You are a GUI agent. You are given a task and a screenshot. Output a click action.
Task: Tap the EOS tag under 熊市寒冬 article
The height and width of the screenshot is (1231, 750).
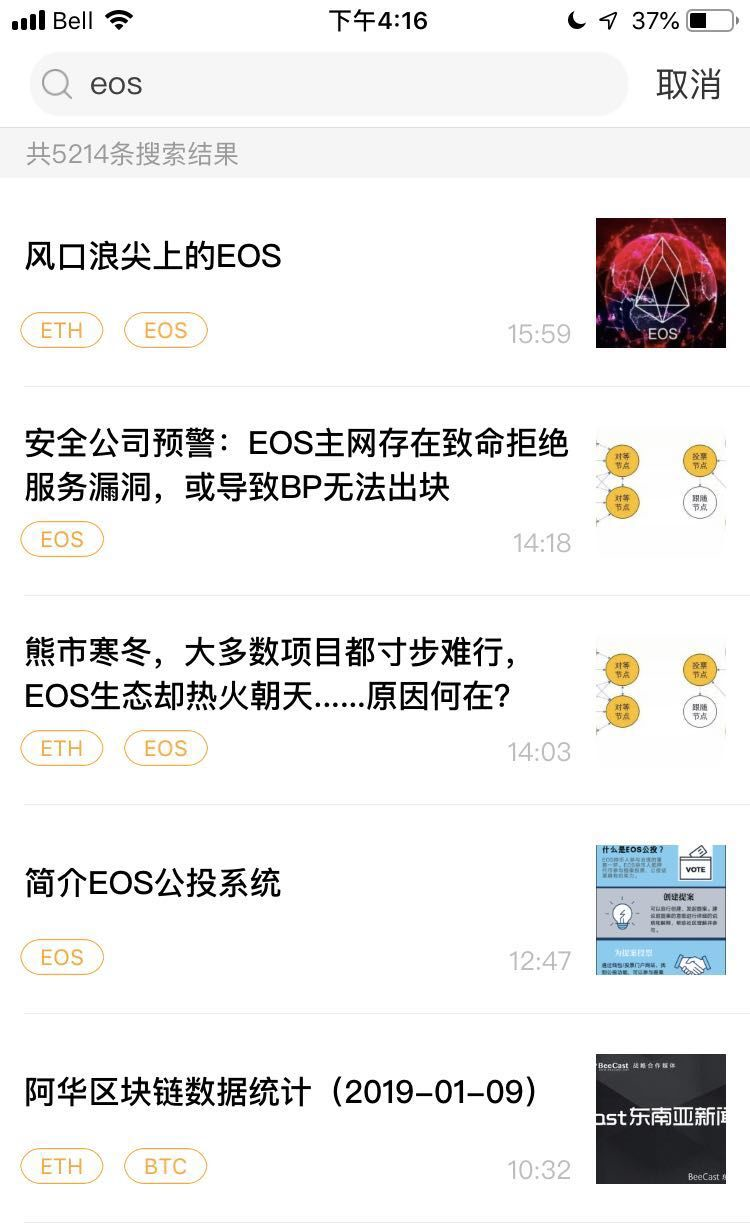tap(166, 748)
